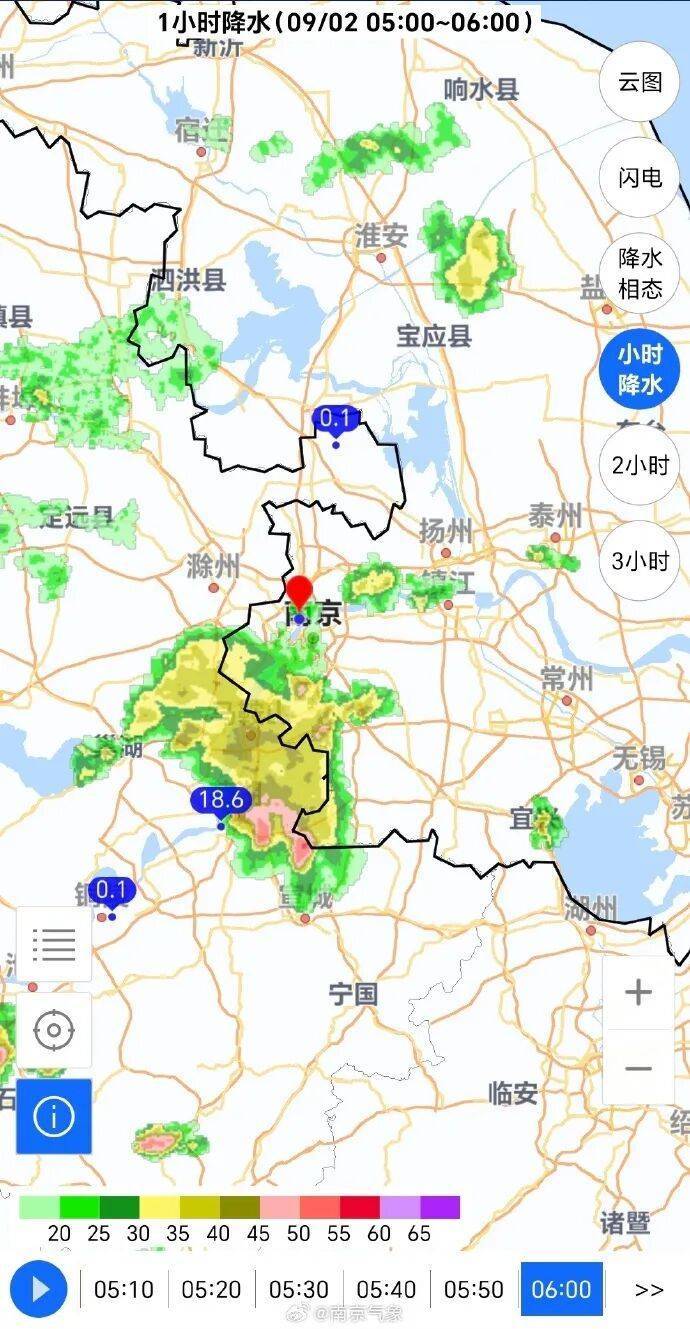Select the 06:00 time frame
690x1329 pixels.
[x=561, y=1289]
